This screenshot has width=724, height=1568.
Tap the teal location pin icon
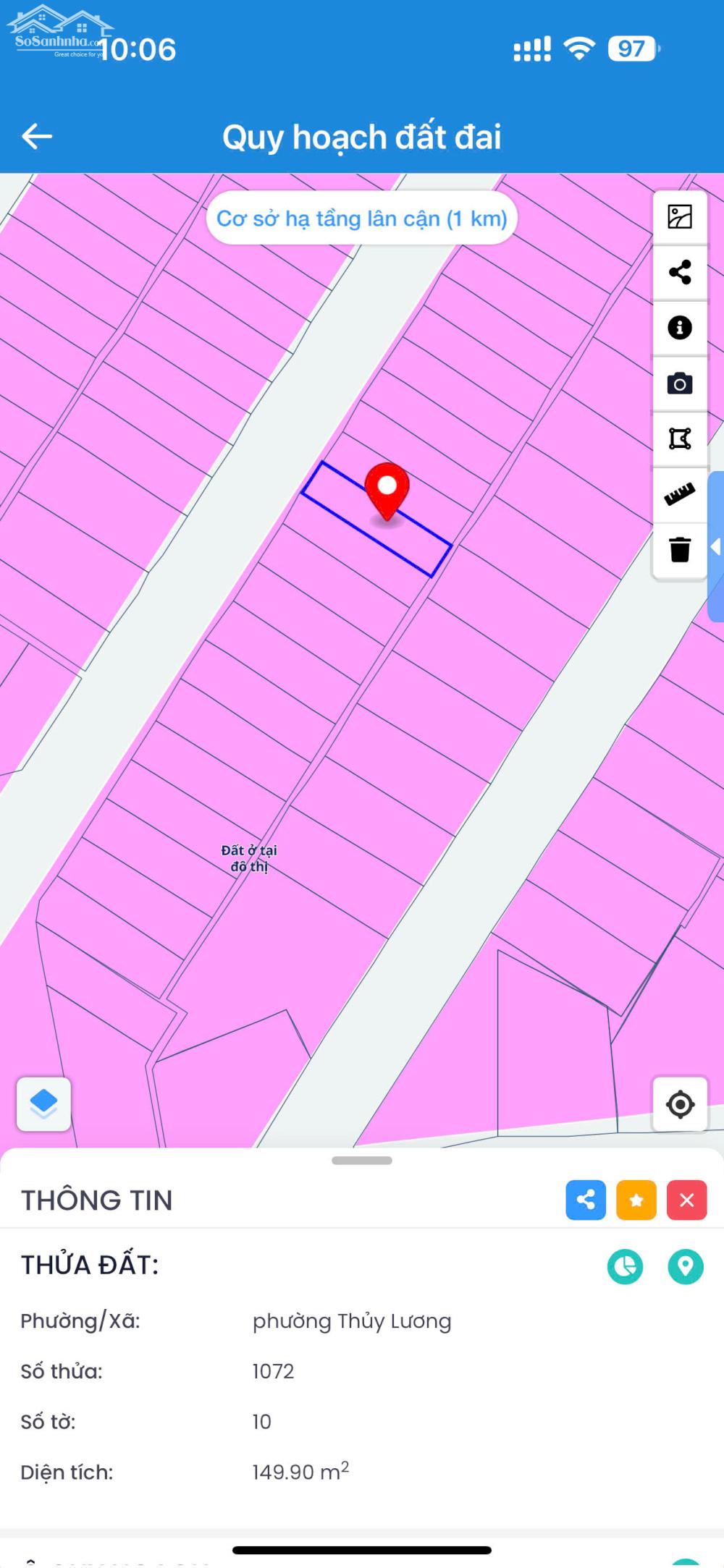(685, 1267)
